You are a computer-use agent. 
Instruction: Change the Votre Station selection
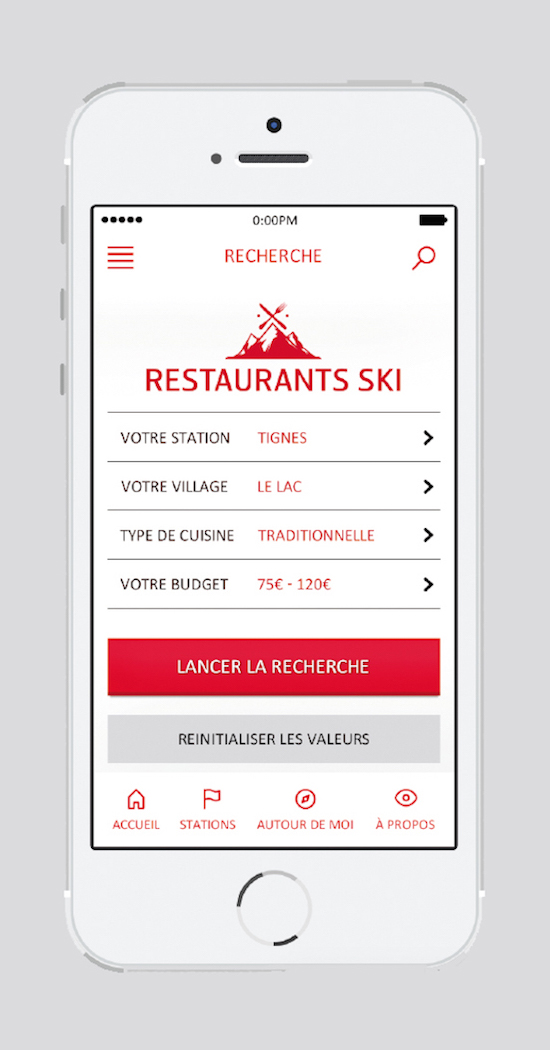pos(274,437)
